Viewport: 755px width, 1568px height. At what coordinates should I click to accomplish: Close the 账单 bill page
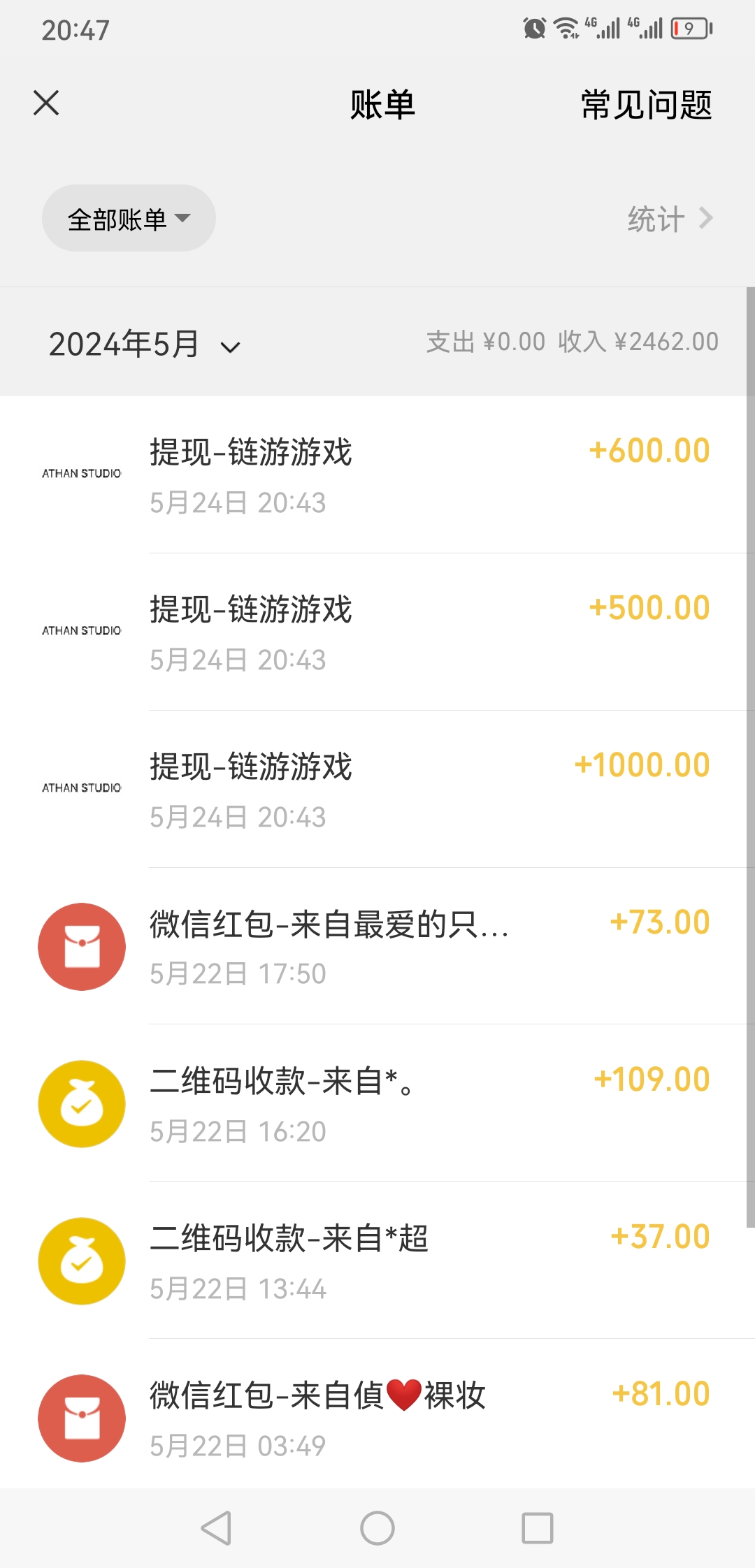coord(46,103)
